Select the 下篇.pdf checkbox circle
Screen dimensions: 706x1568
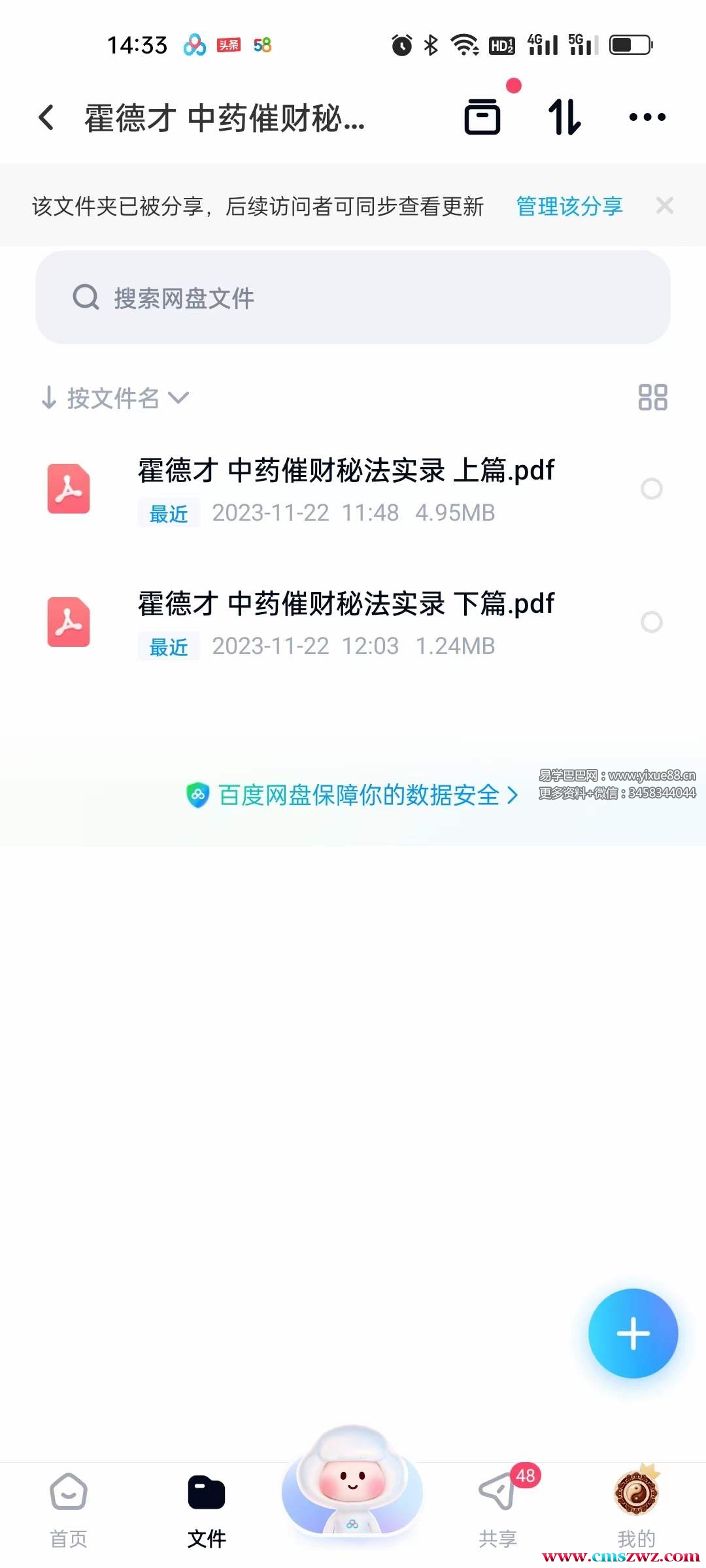coord(651,622)
